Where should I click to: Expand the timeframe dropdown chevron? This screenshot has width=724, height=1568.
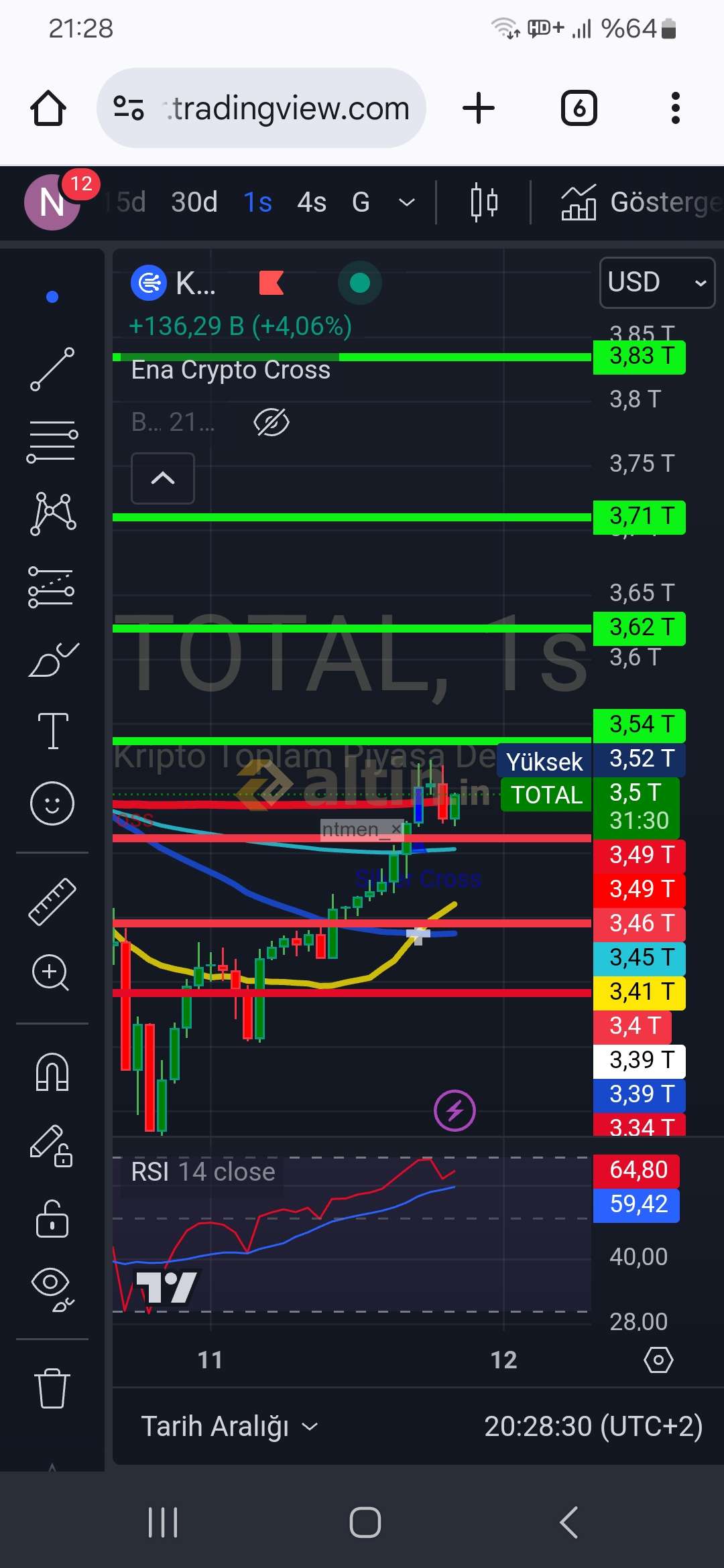(x=406, y=202)
